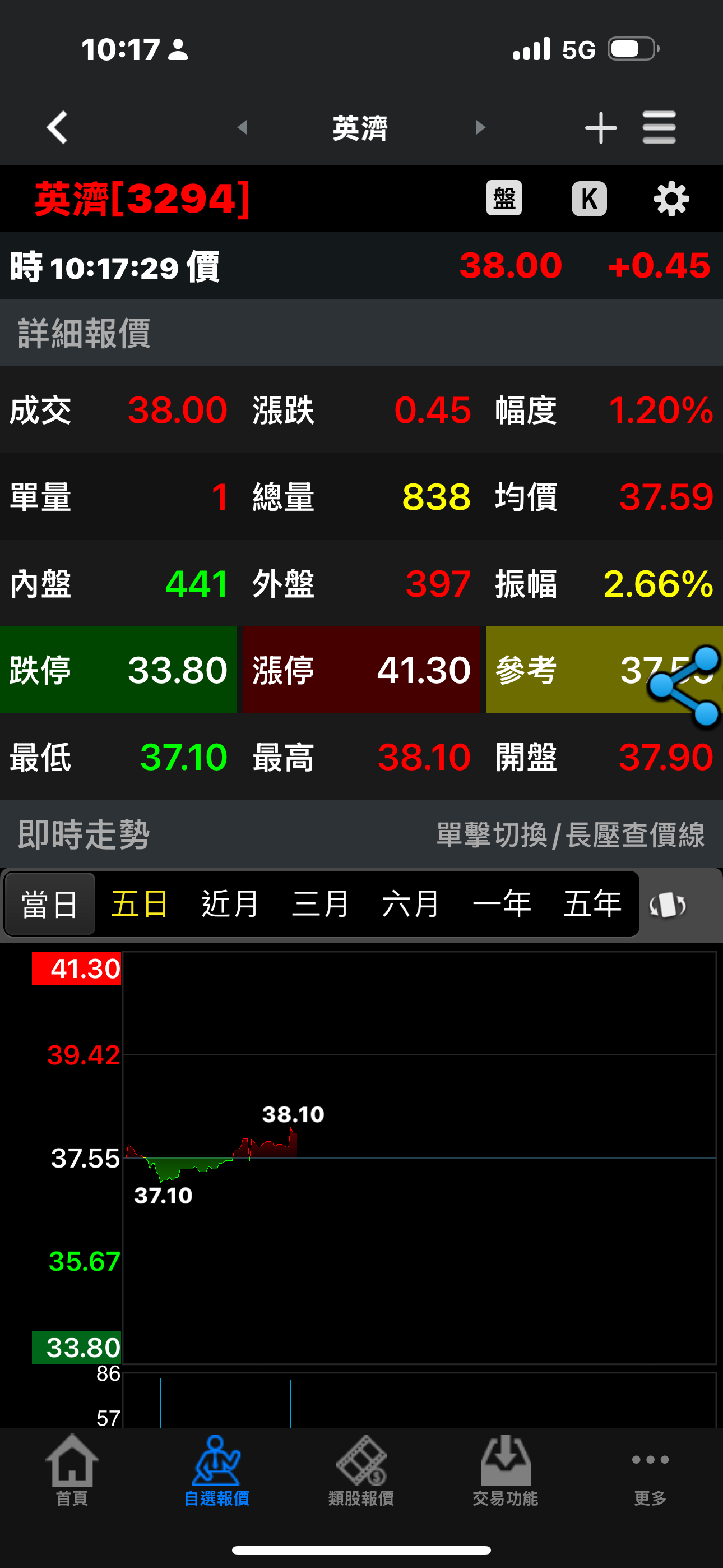Image resolution: width=723 pixels, height=1568 pixels.
Task: Open the settings gear
Action: (x=671, y=199)
